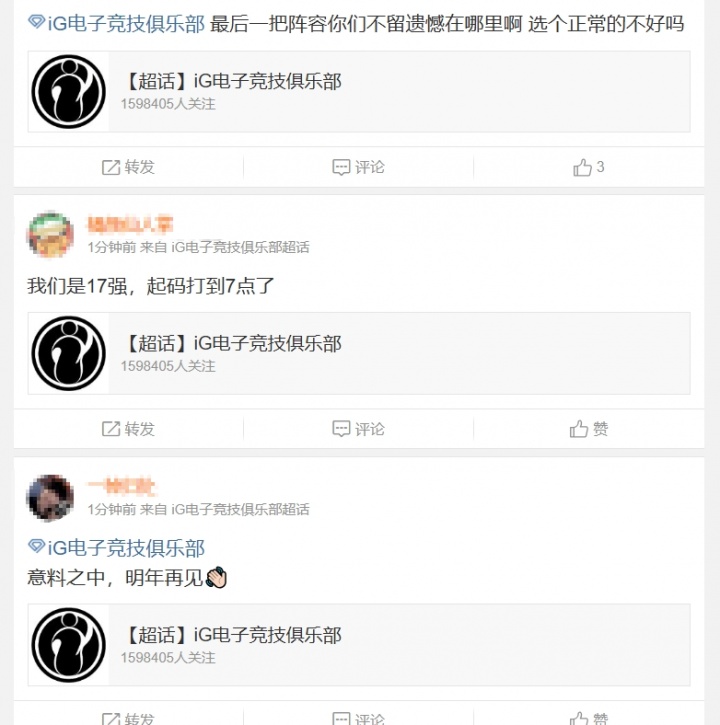The width and height of the screenshot is (720, 725).
Task: Like the '我们是17强' post
Action: pyautogui.click(x=588, y=429)
